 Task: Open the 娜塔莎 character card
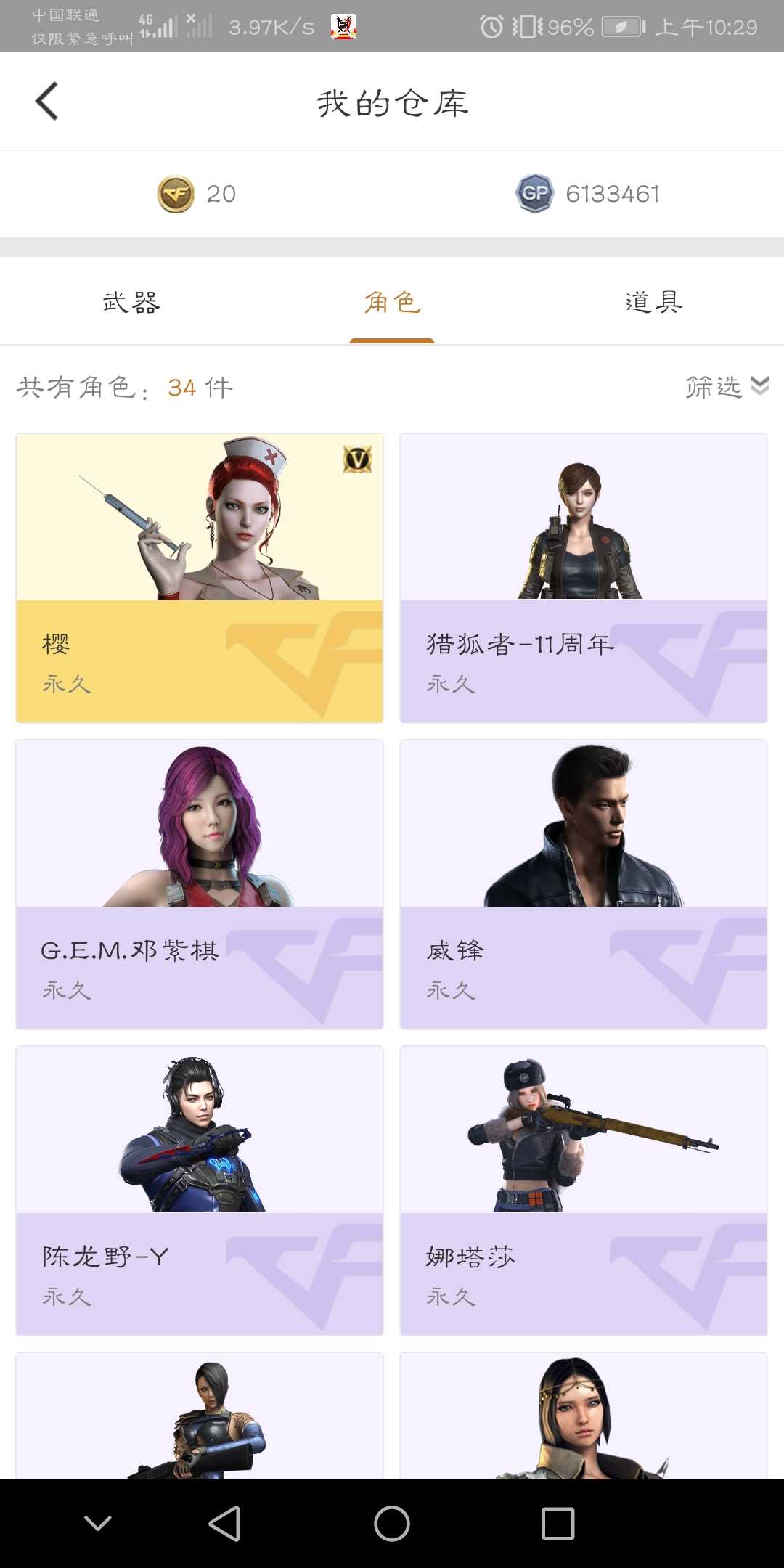pyautogui.click(x=584, y=1191)
